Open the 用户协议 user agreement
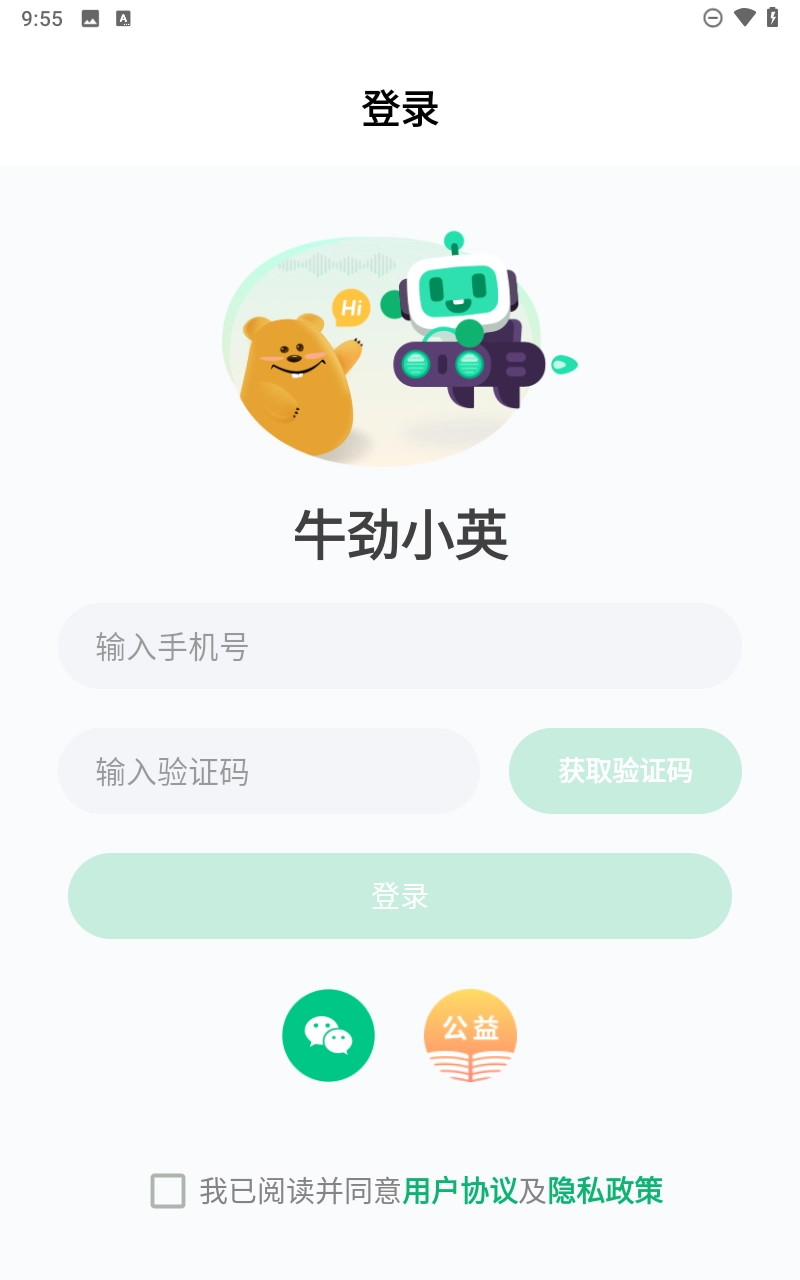 click(466, 1191)
